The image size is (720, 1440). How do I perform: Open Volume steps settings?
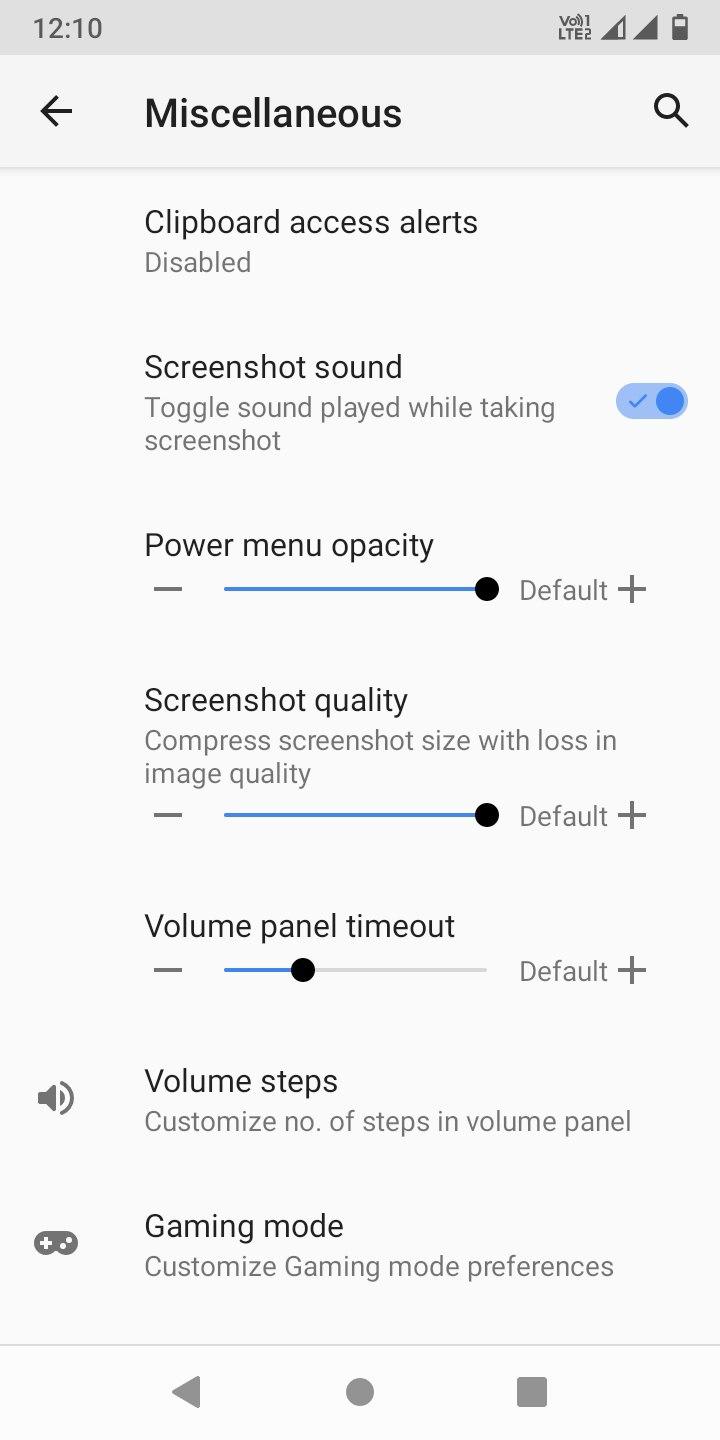coord(360,1100)
